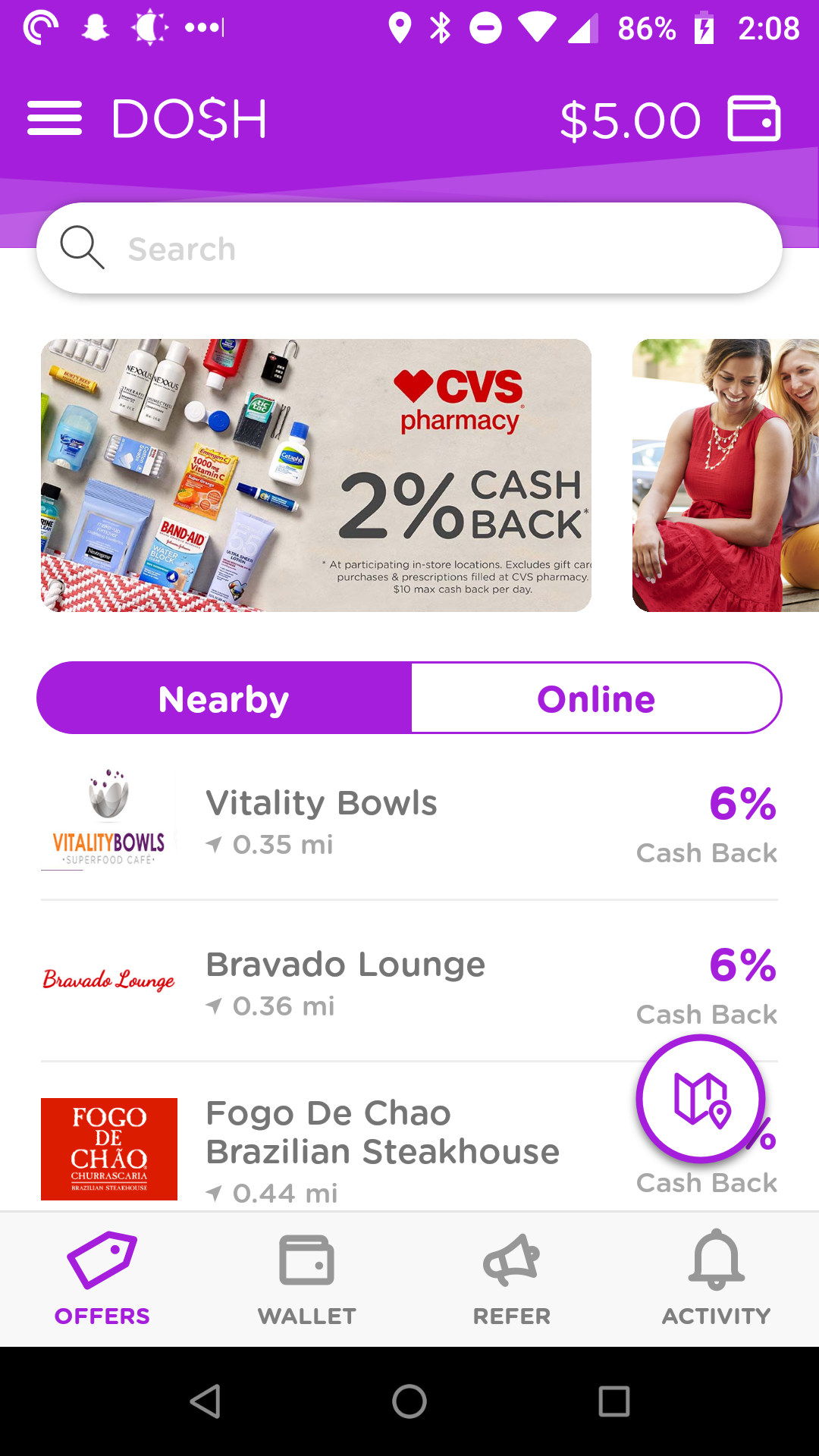Tap the system home button
The width and height of the screenshot is (819, 1456).
coord(409,1401)
